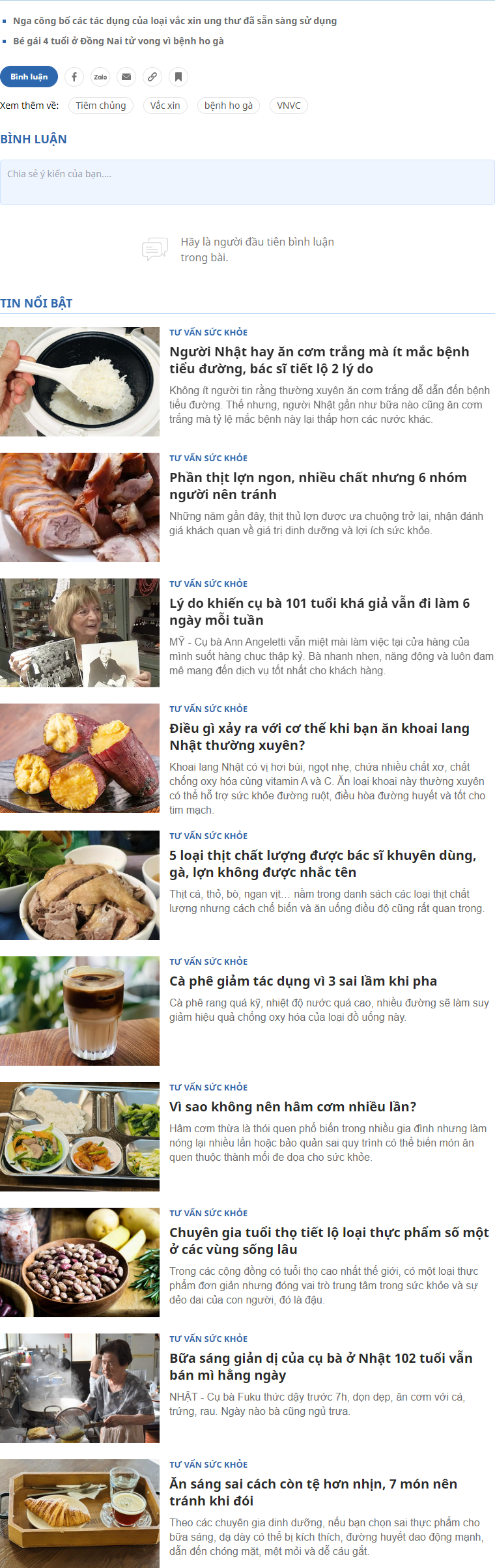Read the story about Phần thịt lợn ngon

coord(318,486)
